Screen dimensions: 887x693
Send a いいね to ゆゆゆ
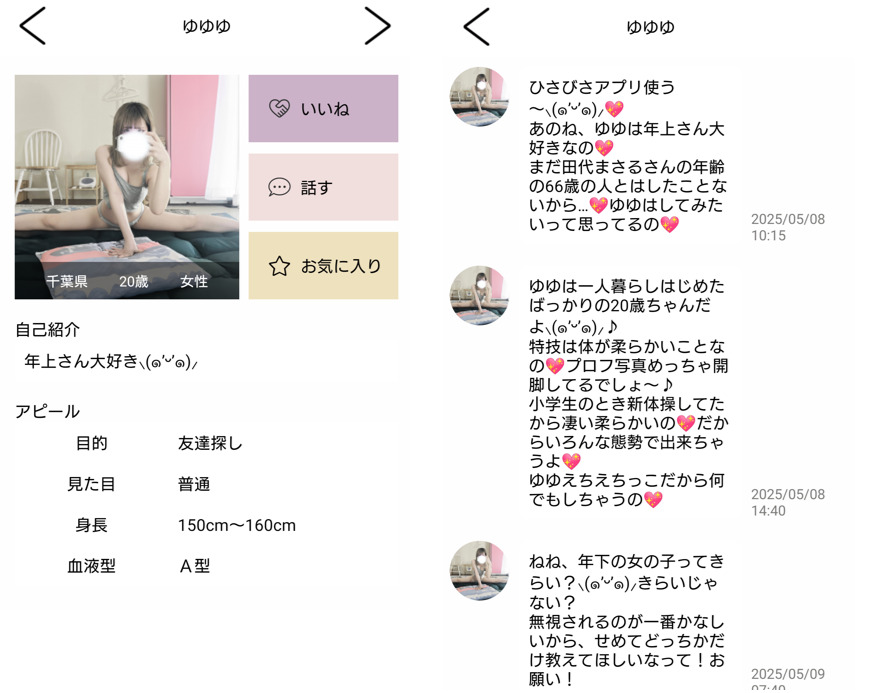pos(323,109)
